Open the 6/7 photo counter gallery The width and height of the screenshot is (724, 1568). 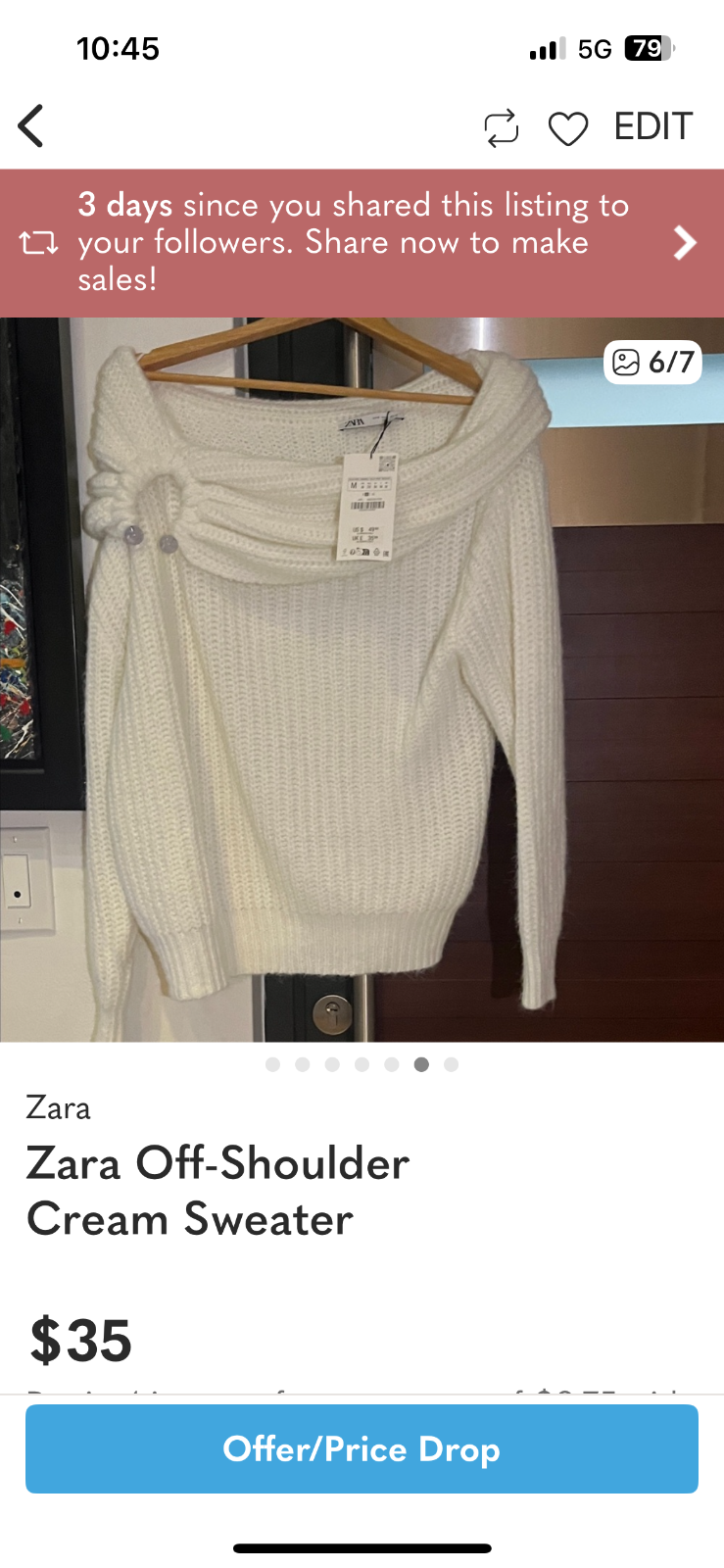[652, 362]
